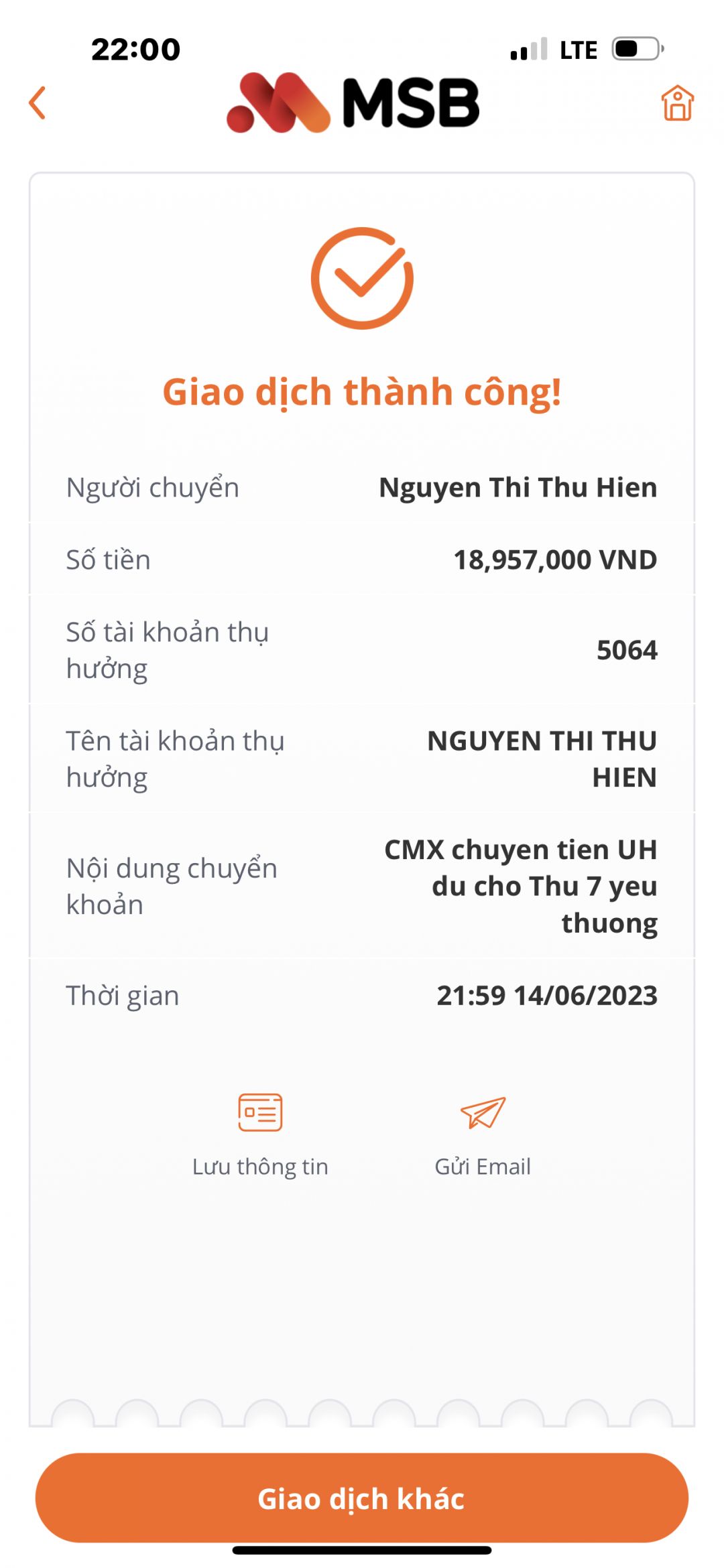Start another transaction with Giao dịch khác
This screenshot has width=724, height=1568.
pos(362,1498)
